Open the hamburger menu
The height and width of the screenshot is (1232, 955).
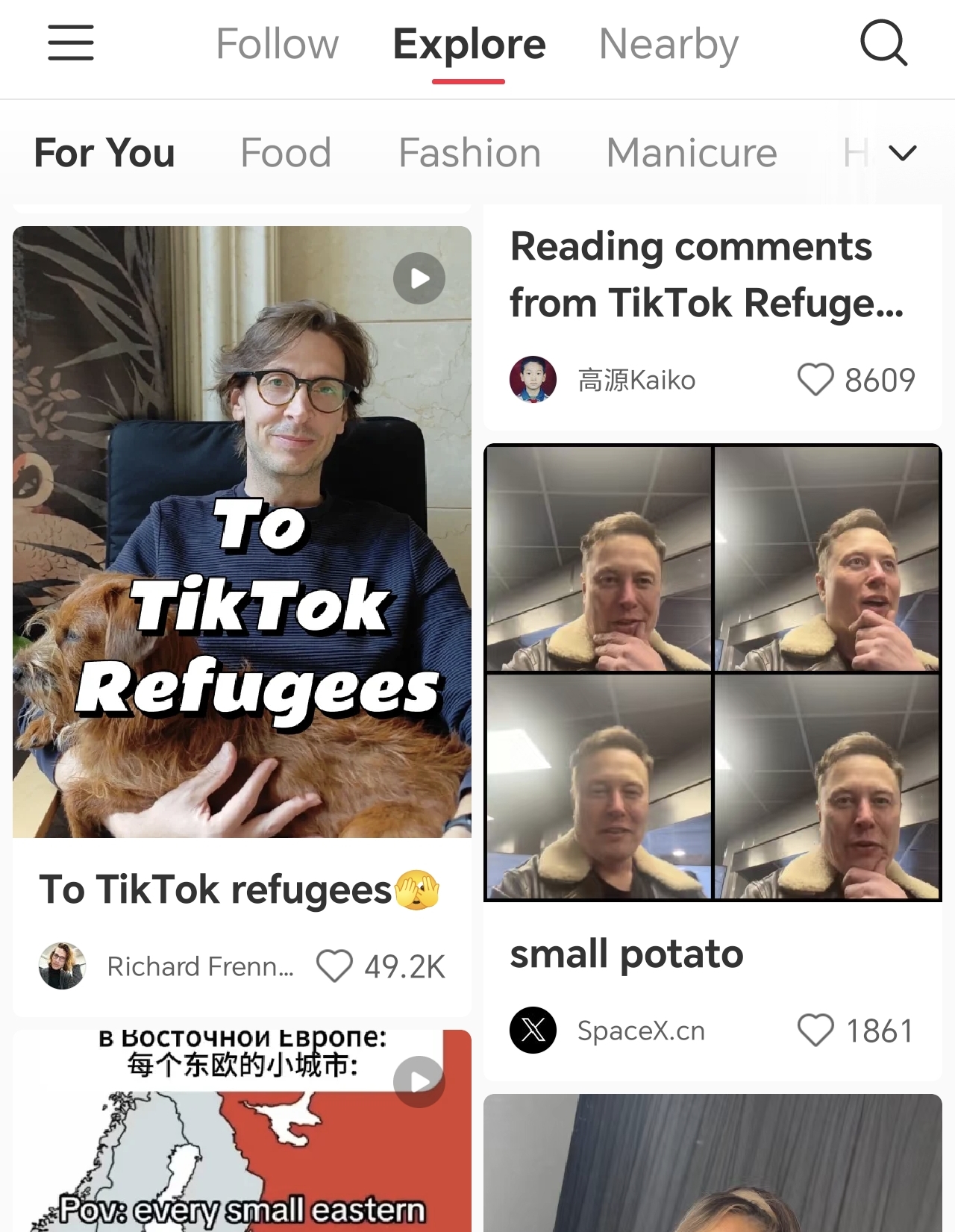[71, 43]
